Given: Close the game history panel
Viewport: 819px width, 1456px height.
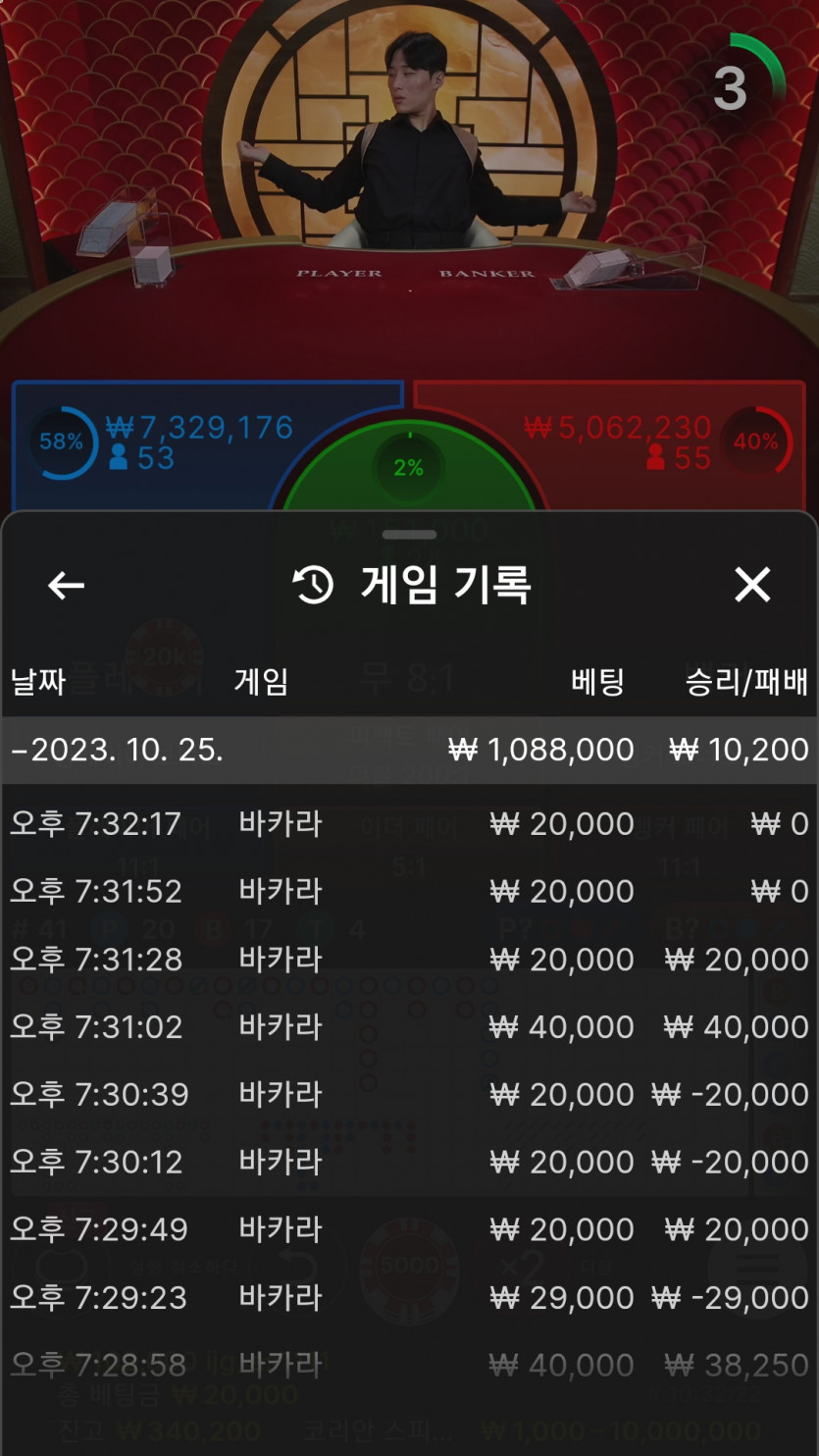Looking at the screenshot, I should [752, 585].
